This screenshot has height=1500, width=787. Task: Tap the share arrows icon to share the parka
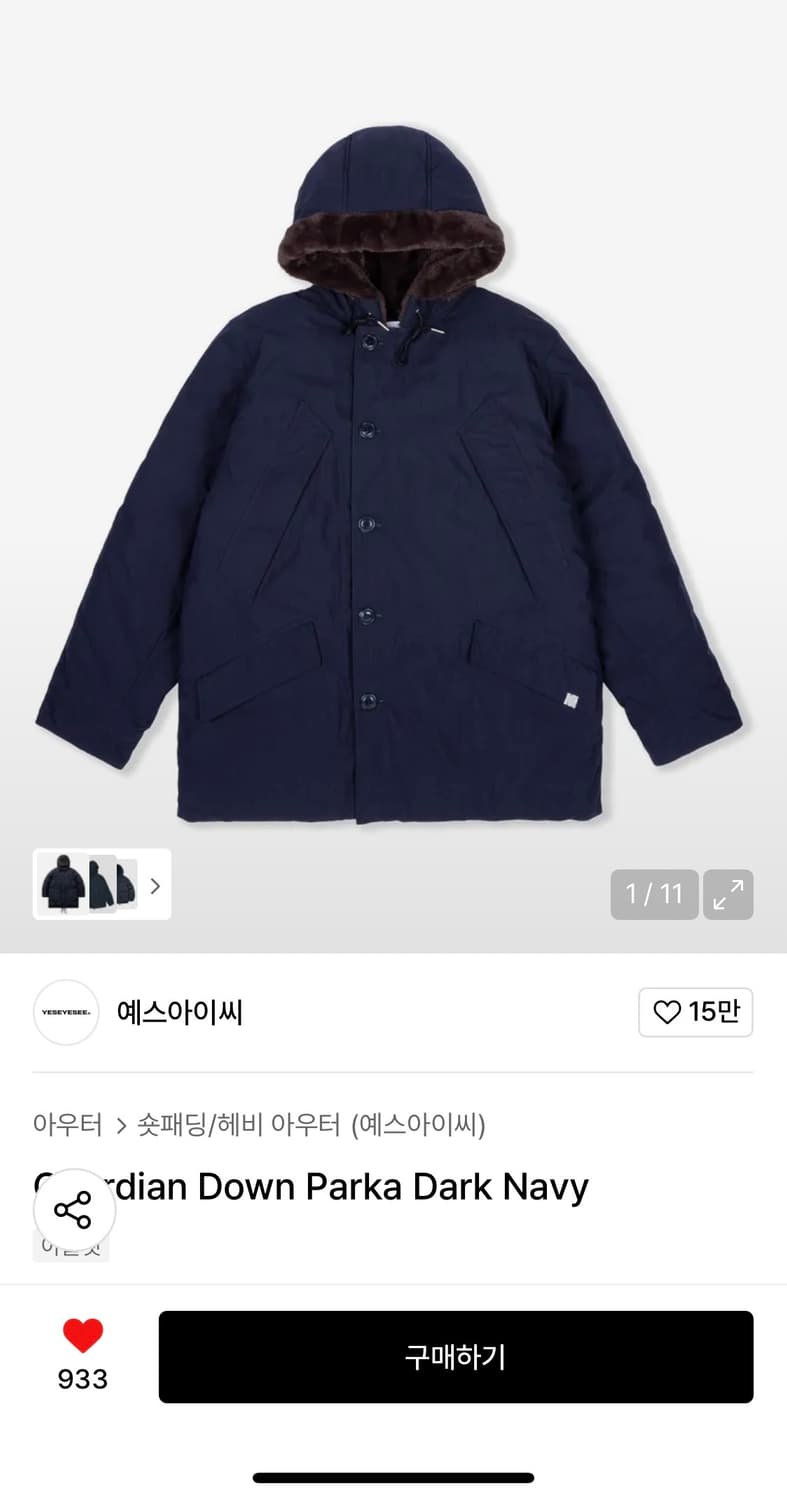click(74, 1210)
